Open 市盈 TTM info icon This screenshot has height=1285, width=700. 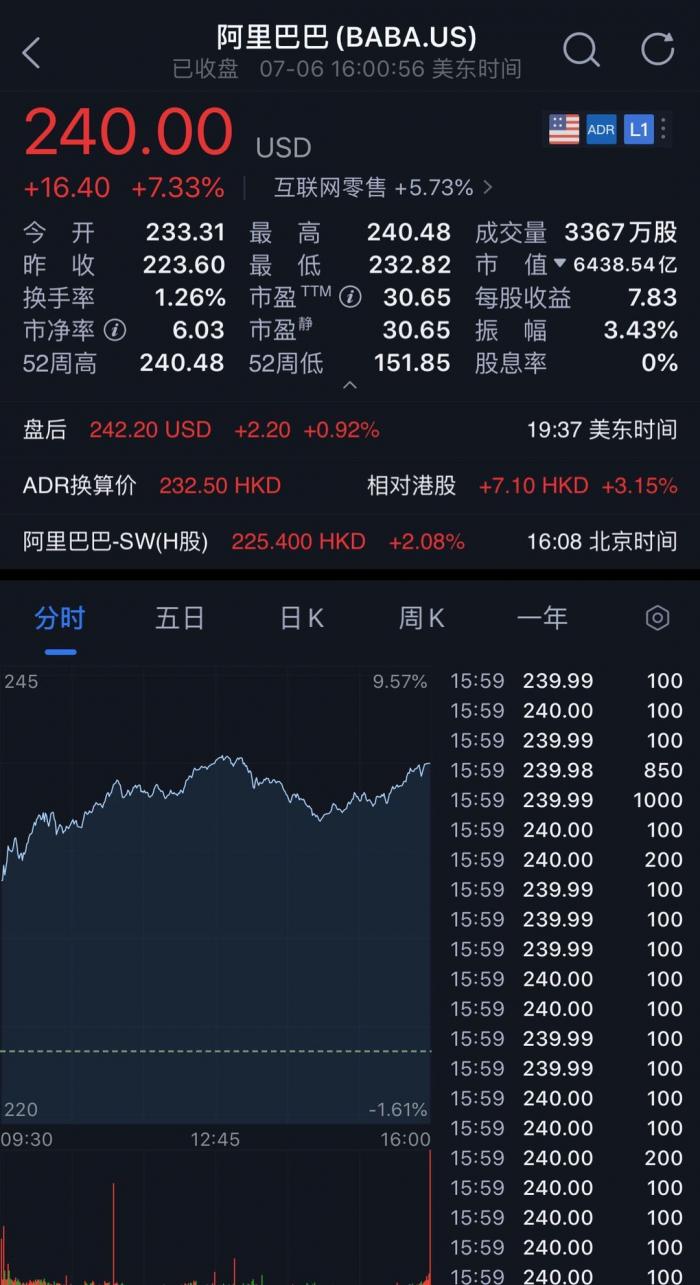[350, 297]
